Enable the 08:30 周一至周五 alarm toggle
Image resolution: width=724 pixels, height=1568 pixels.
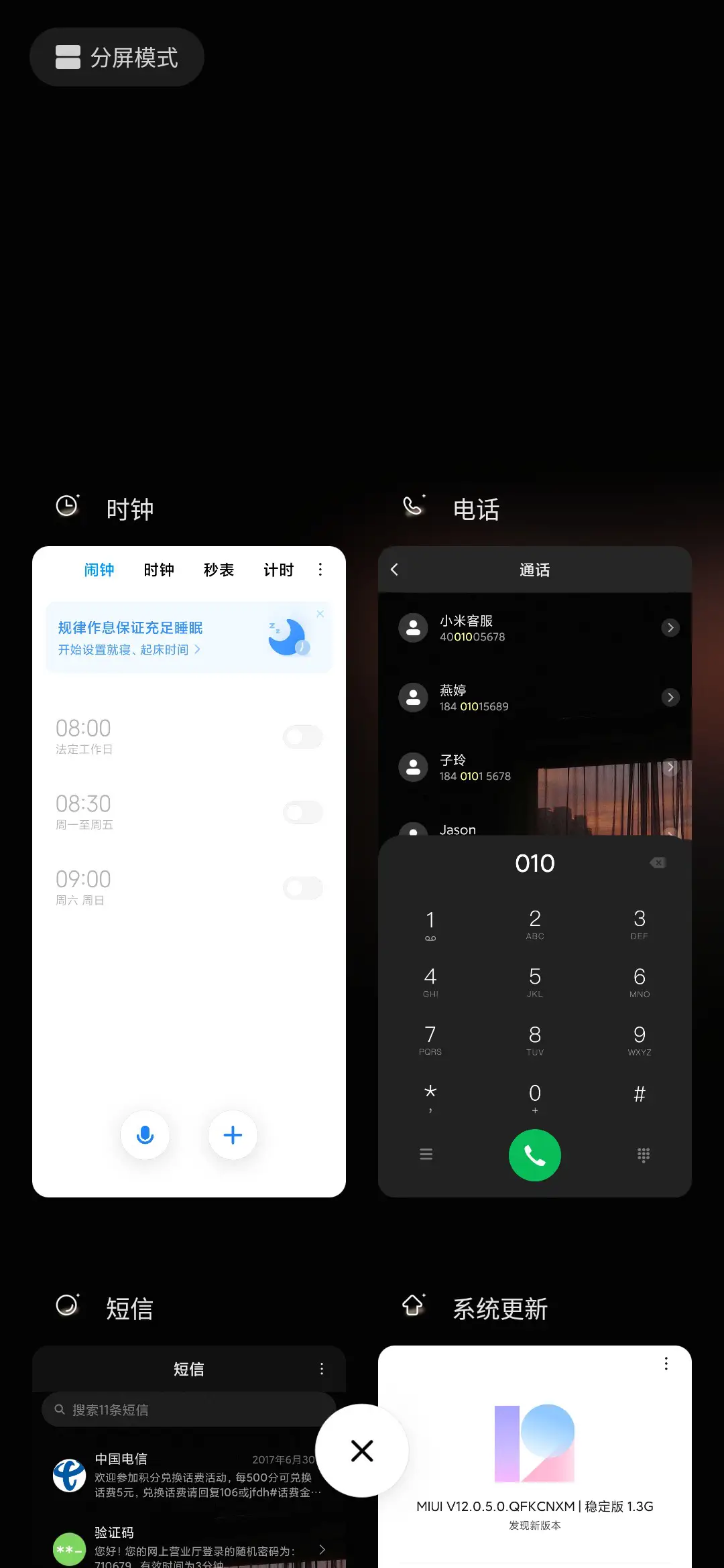(302, 812)
